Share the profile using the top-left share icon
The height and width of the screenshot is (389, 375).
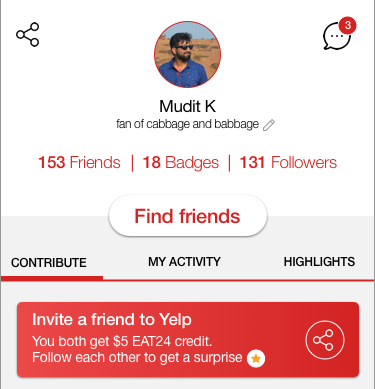click(x=28, y=35)
